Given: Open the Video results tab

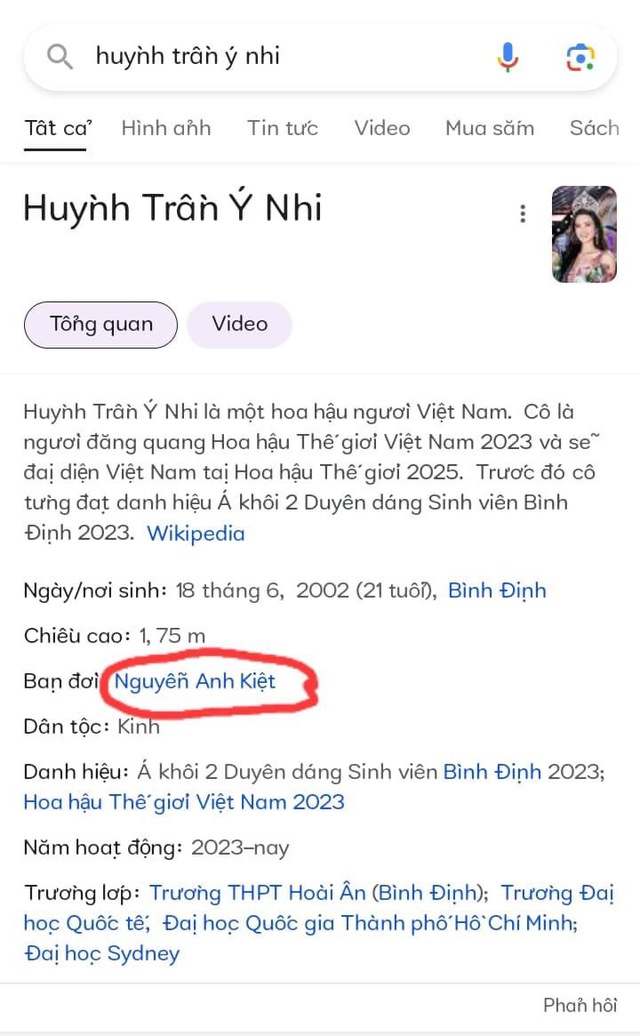Looking at the screenshot, I should [x=382, y=128].
